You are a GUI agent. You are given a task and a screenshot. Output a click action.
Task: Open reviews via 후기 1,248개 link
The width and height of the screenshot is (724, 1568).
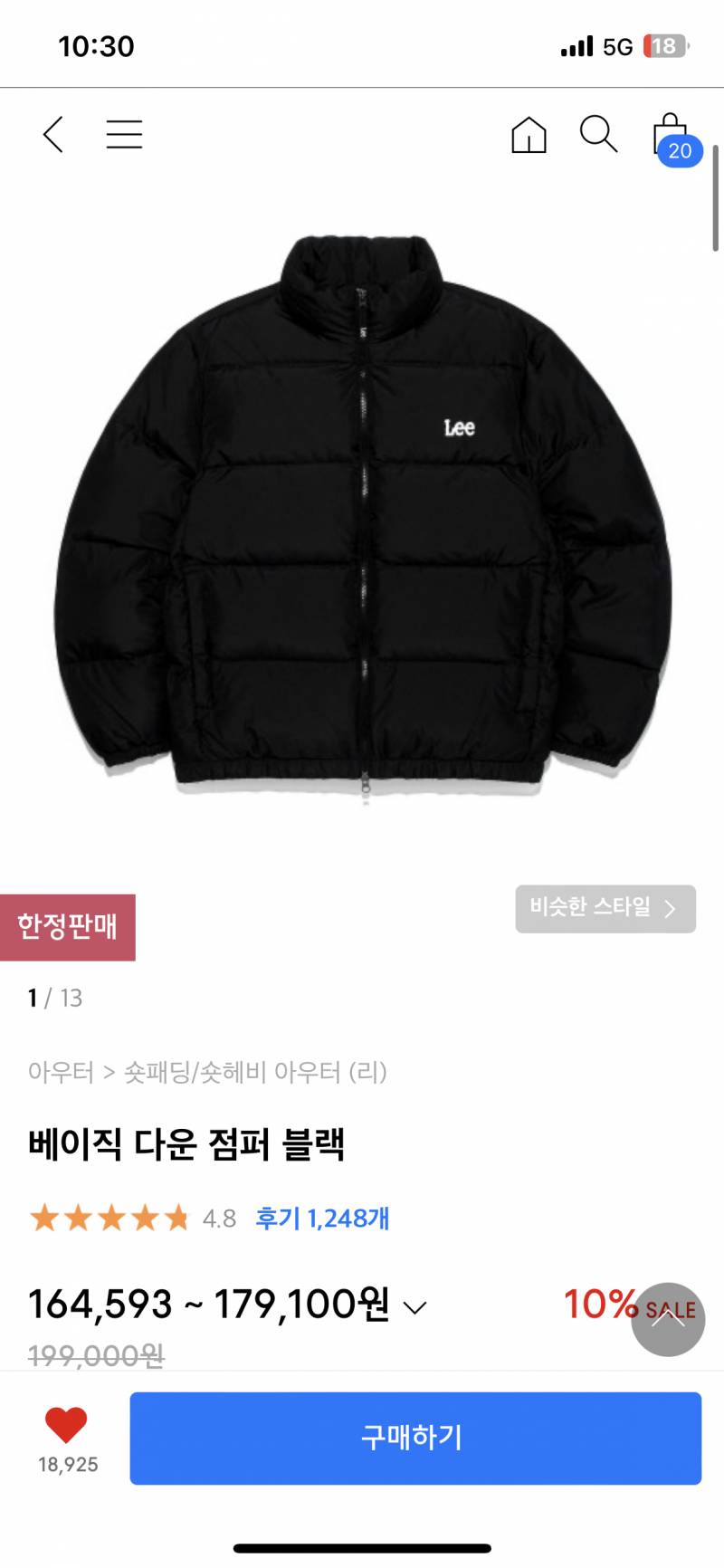point(321,1218)
